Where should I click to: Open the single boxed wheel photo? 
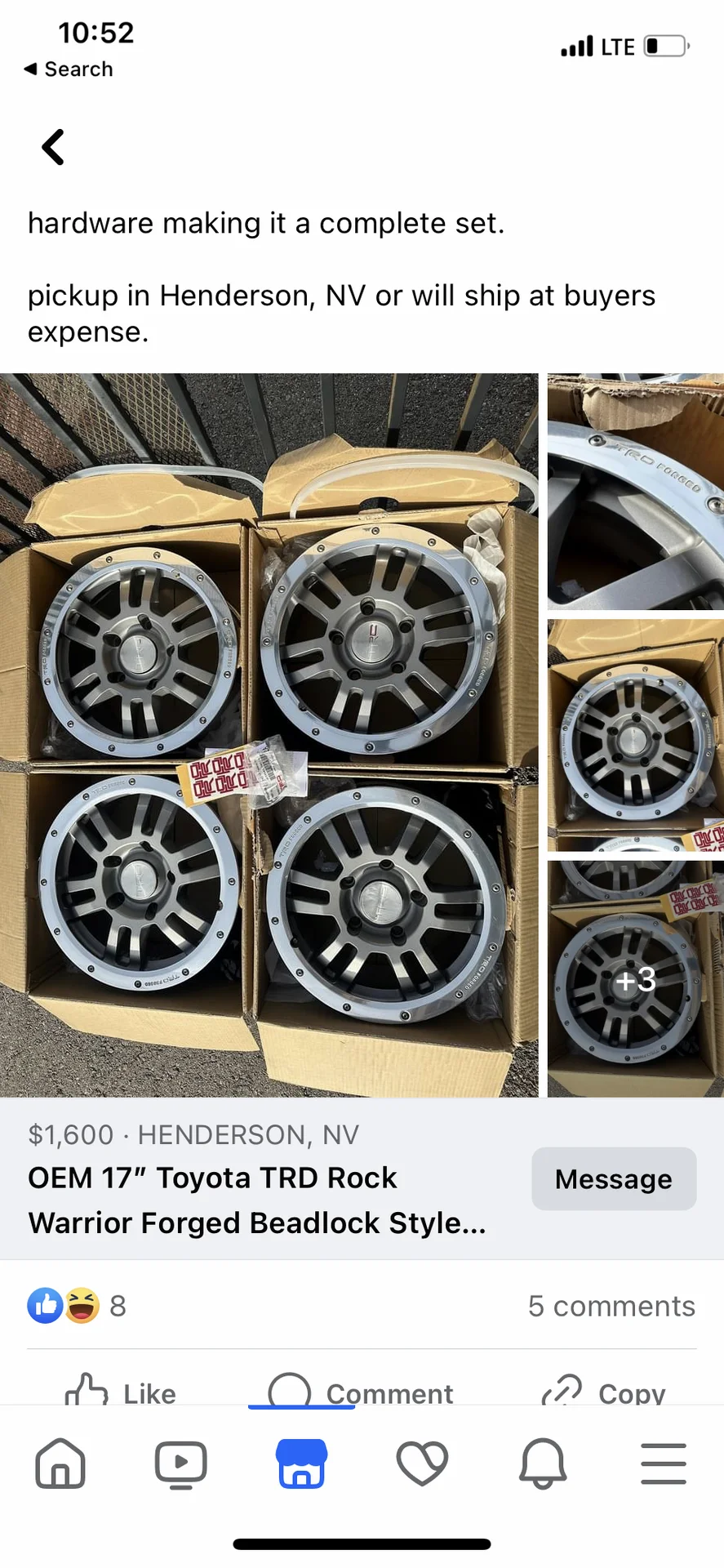635,735
